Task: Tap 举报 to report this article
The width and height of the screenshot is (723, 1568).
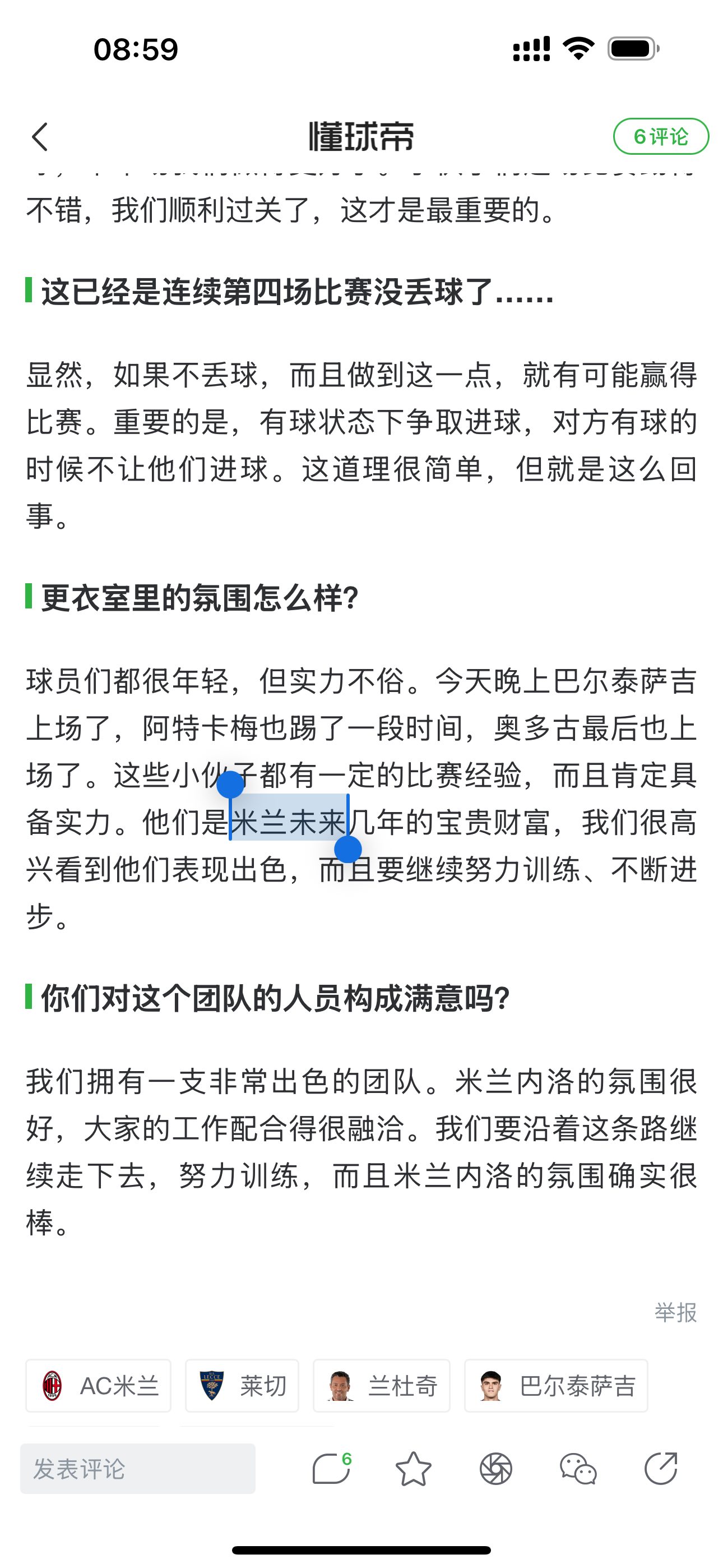Action: [x=675, y=1312]
